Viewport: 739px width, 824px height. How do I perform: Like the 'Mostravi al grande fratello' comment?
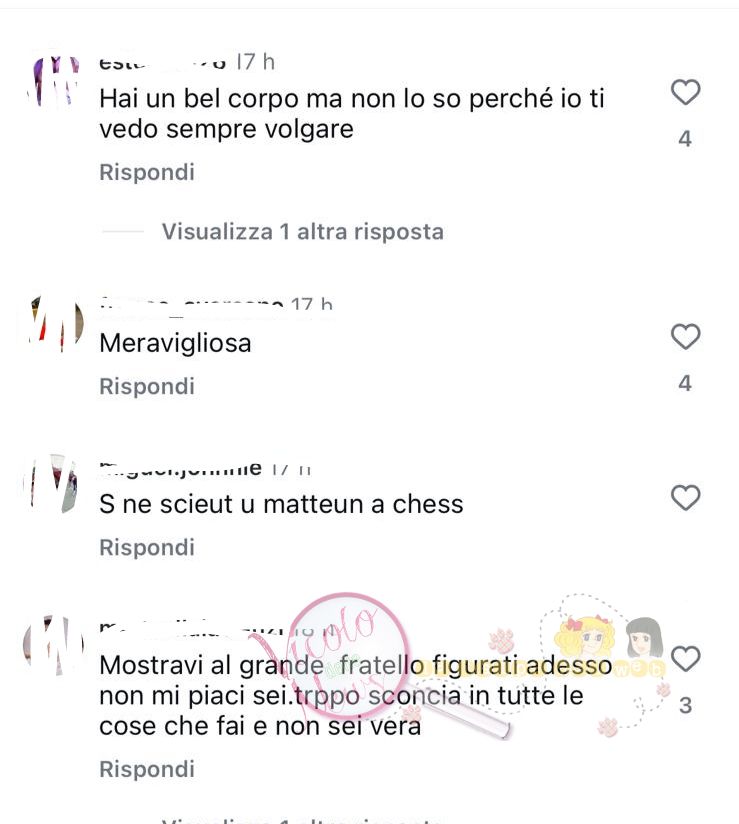[685, 659]
